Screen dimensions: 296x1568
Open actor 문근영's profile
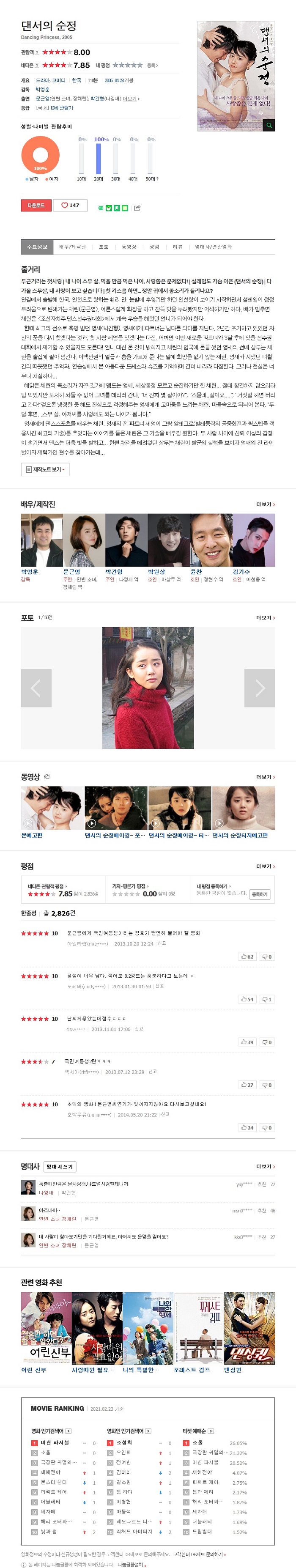[71, 572]
